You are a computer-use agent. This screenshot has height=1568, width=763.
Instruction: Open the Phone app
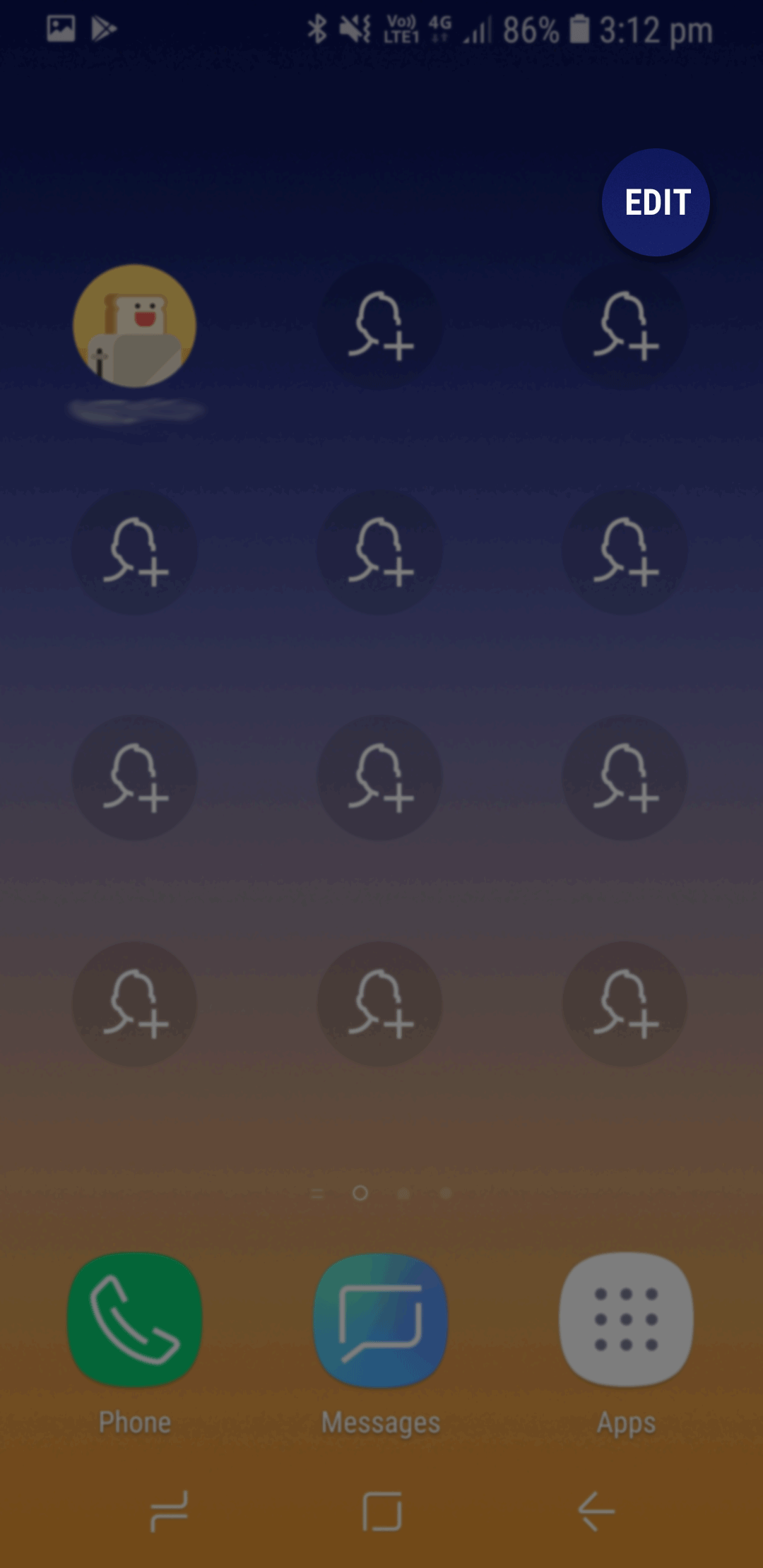click(x=134, y=1321)
